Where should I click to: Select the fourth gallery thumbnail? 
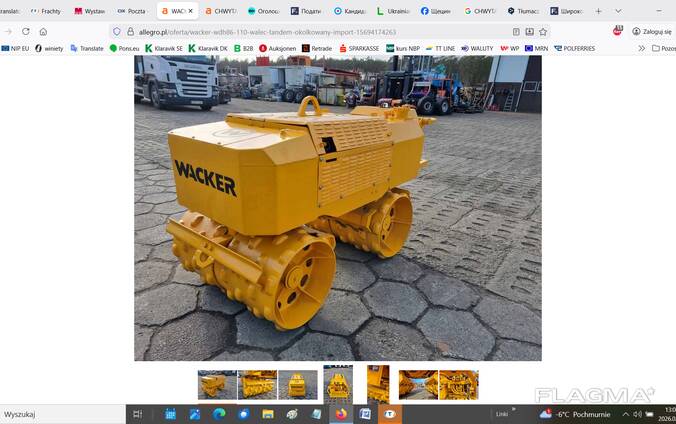[338, 385]
